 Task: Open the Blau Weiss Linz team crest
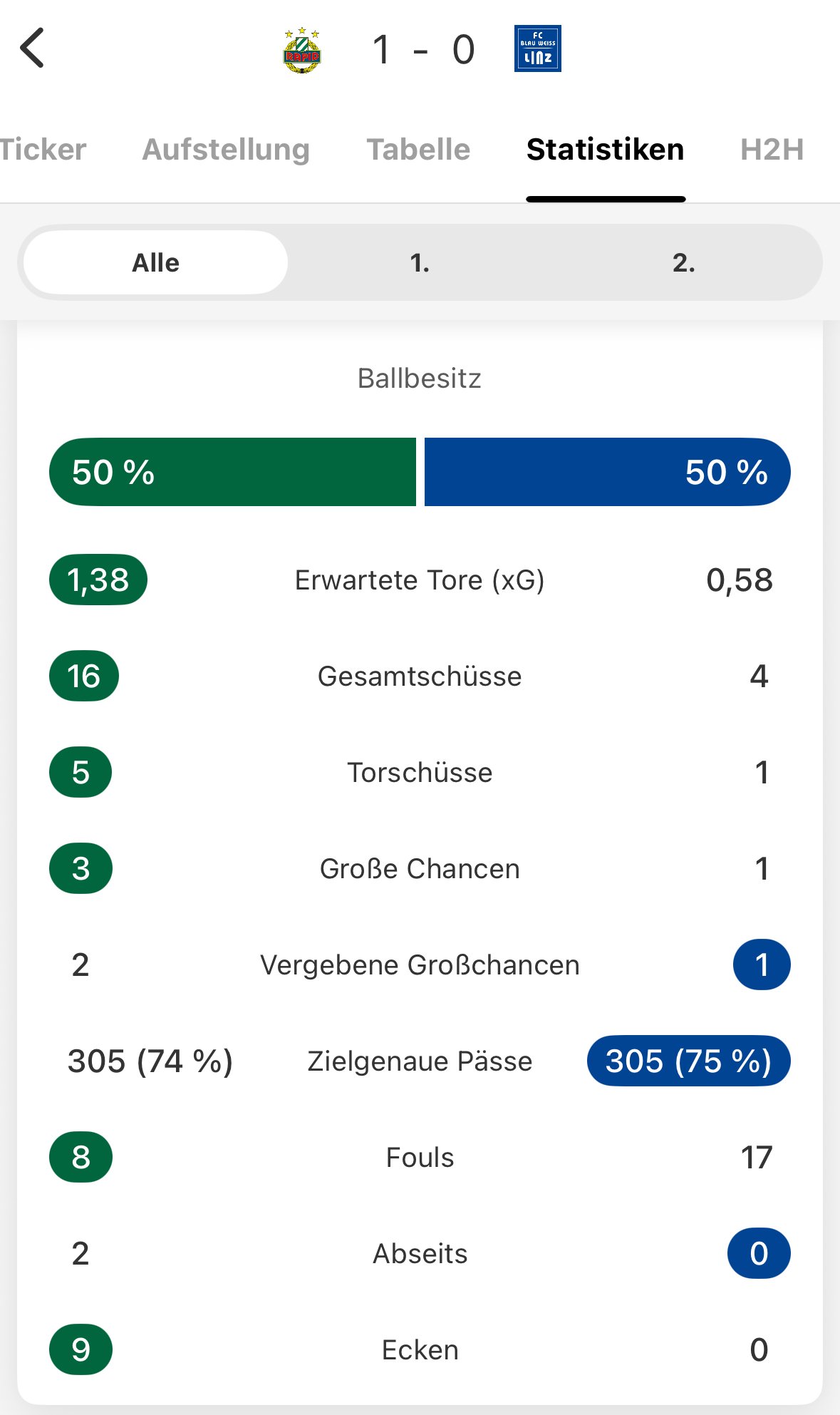[x=538, y=48]
